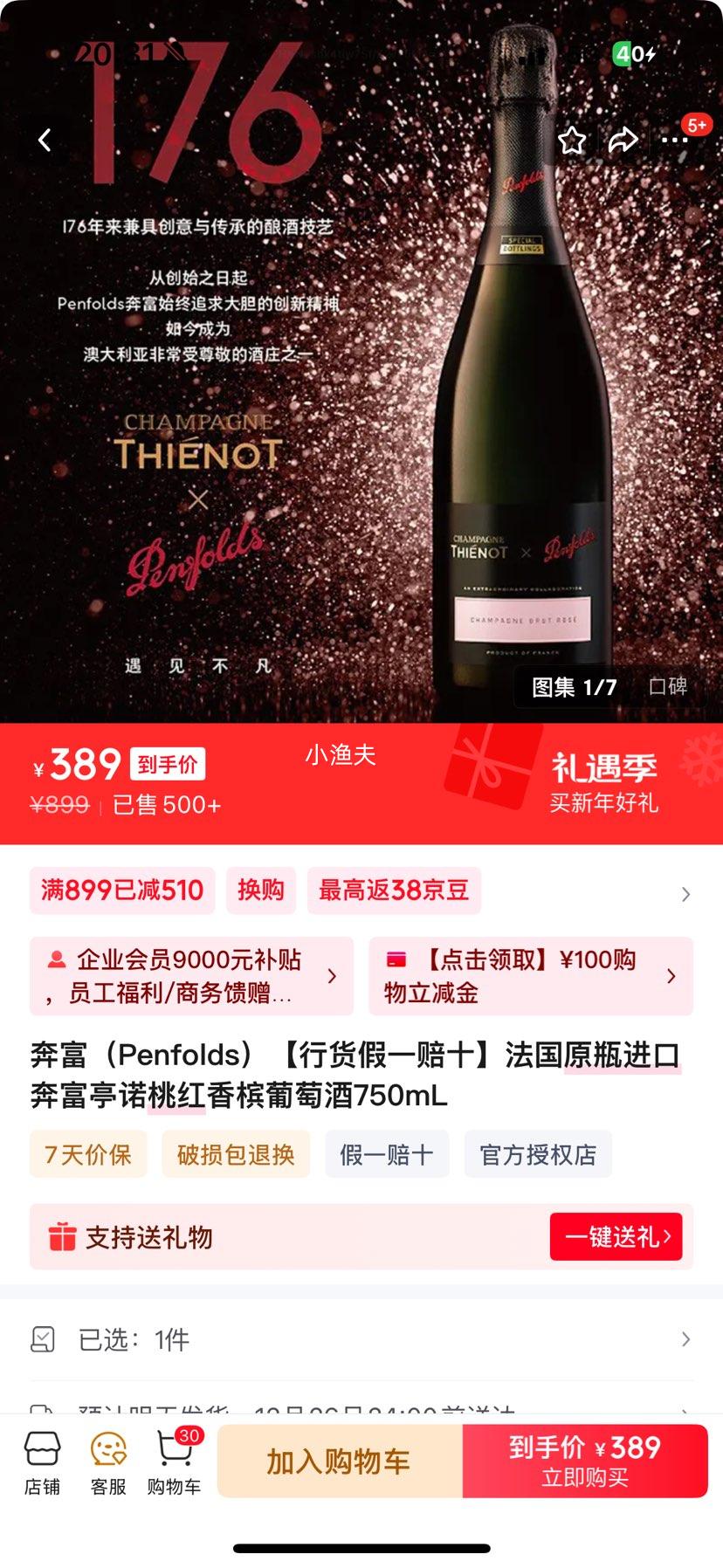This screenshot has height=1568, width=723.
Task: Share this product via the share icon
Action: click(x=624, y=140)
